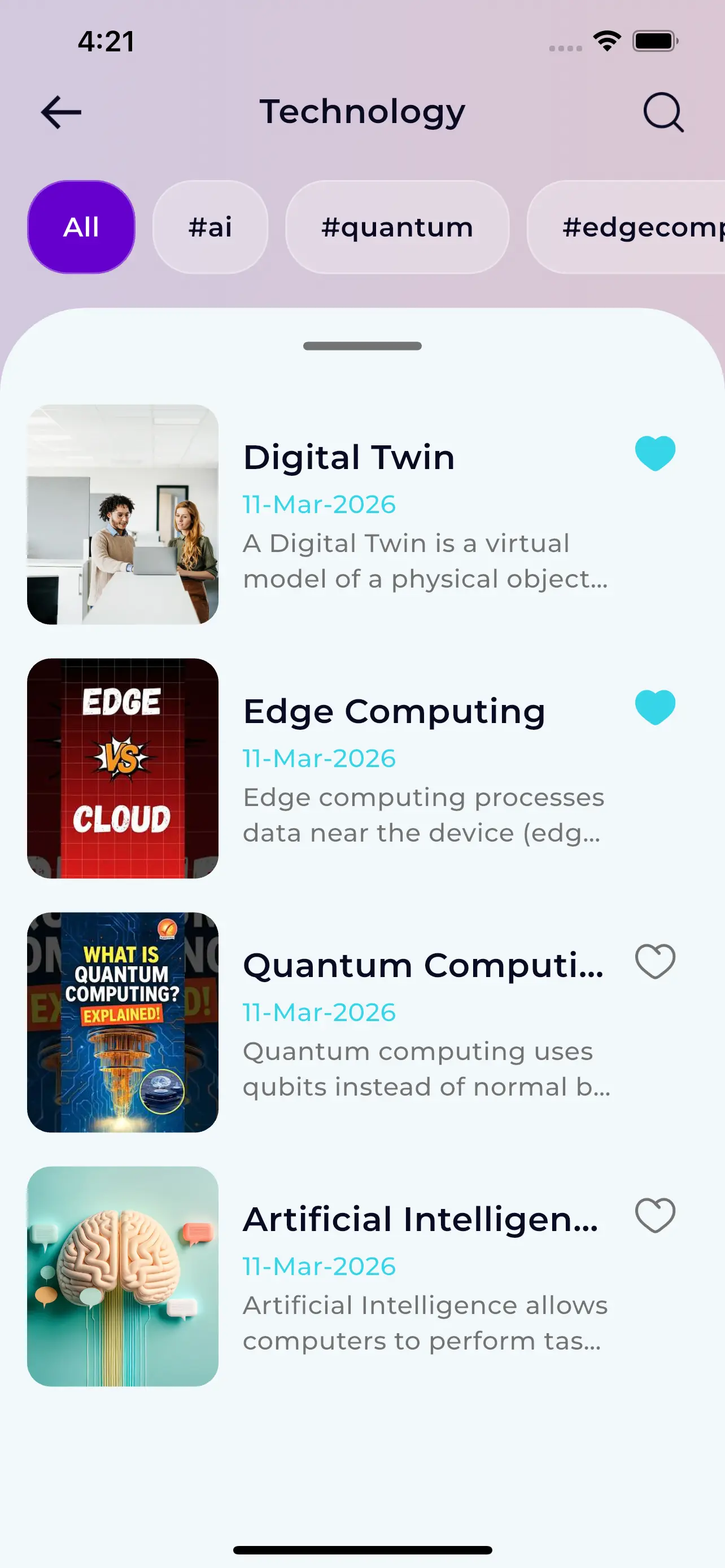Like the Artificial Intelligence article
Viewport: 725px width, 1568px height.
655,1216
